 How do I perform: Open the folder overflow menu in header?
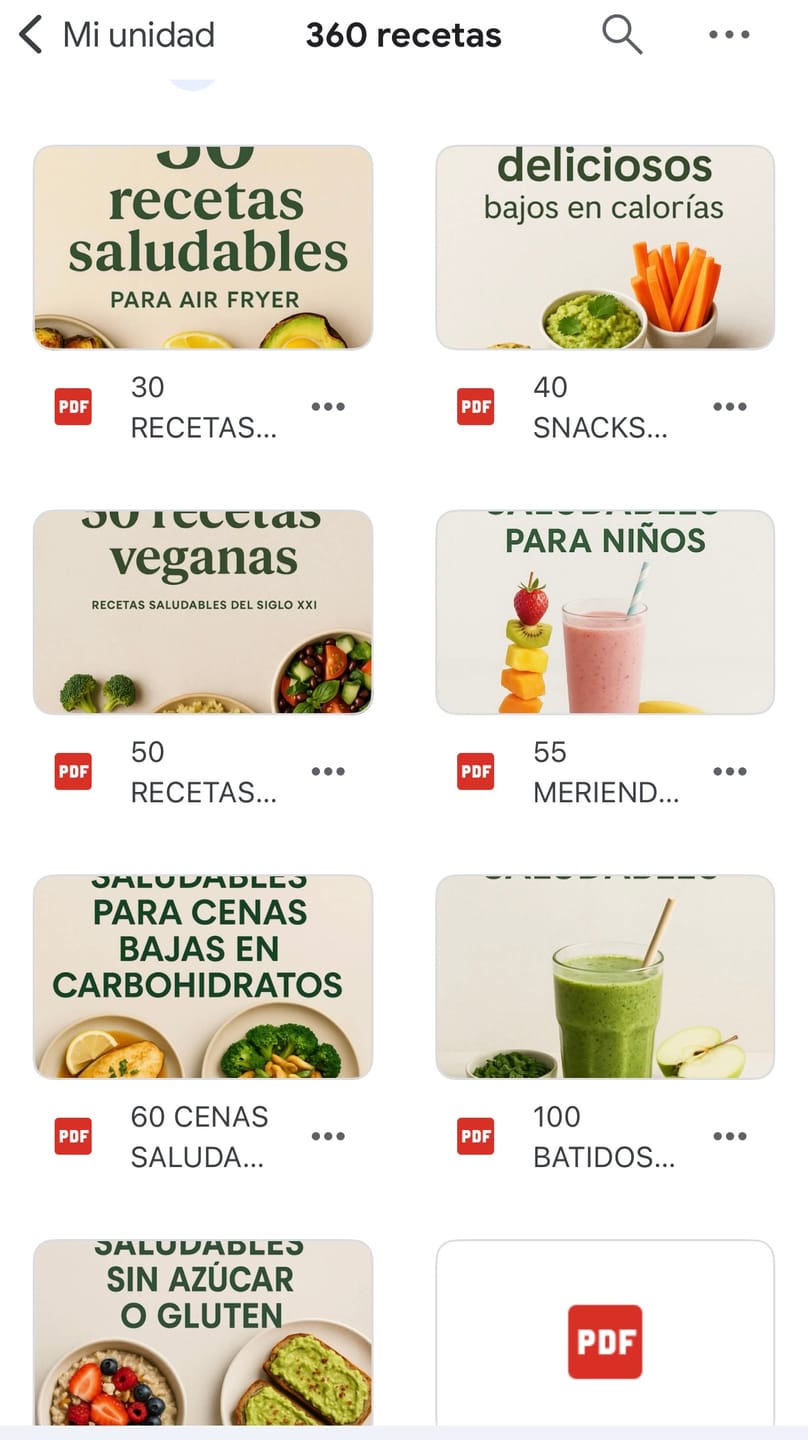tap(729, 35)
